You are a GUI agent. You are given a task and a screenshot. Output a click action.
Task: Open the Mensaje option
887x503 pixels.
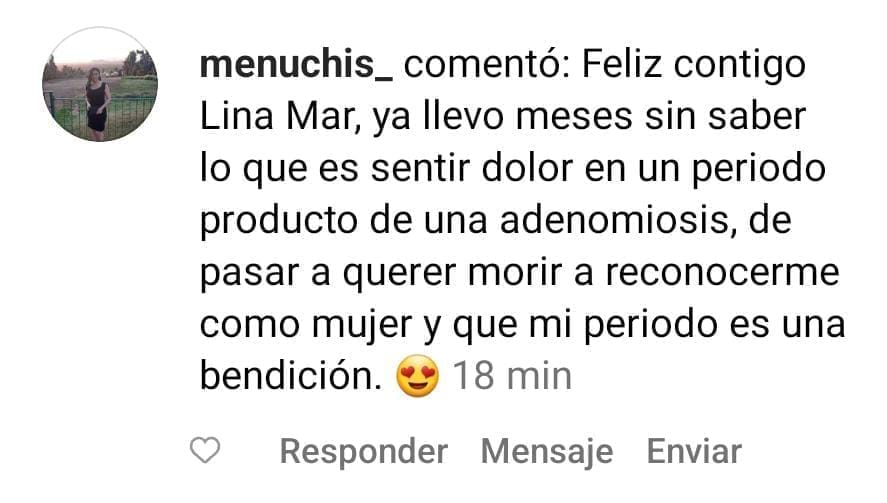(x=547, y=452)
